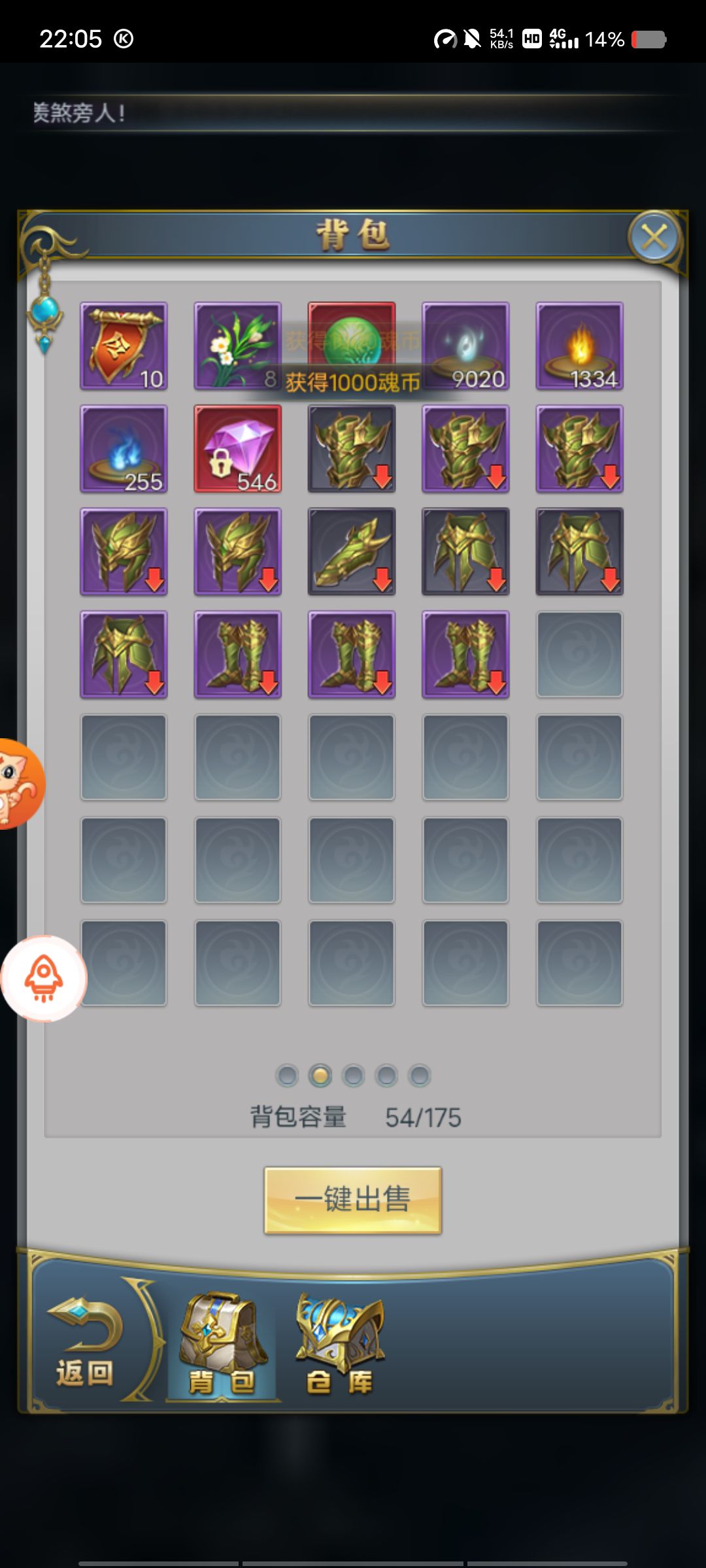Switch to the 仓库 tab
This screenshot has height=1568, width=706.
(x=339, y=1345)
